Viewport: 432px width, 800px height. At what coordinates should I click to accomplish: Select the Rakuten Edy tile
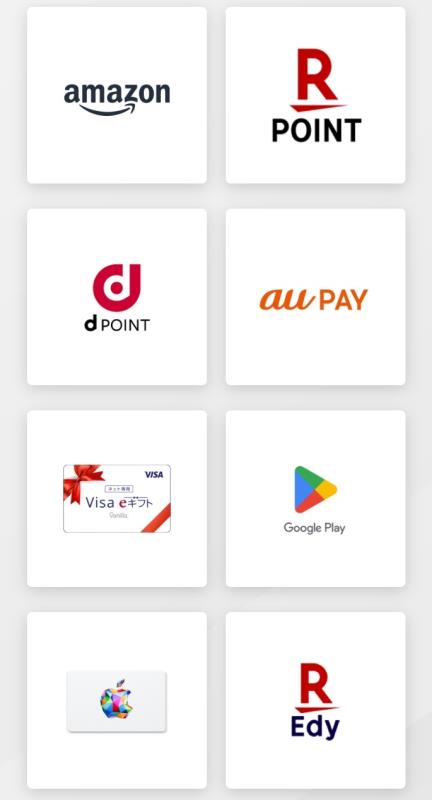316,700
